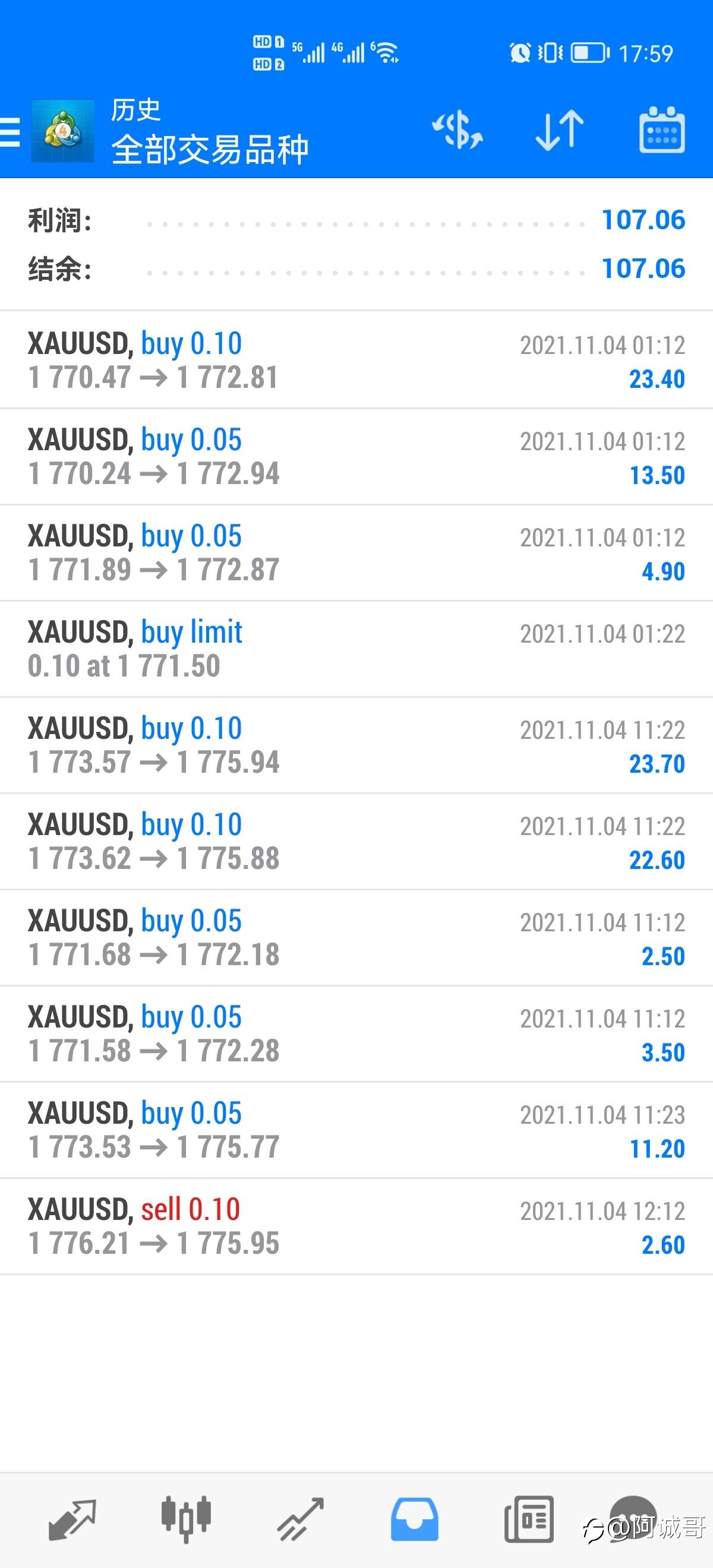713x1568 pixels.
Task: Select the History inbox tab
Action: [414, 1519]
